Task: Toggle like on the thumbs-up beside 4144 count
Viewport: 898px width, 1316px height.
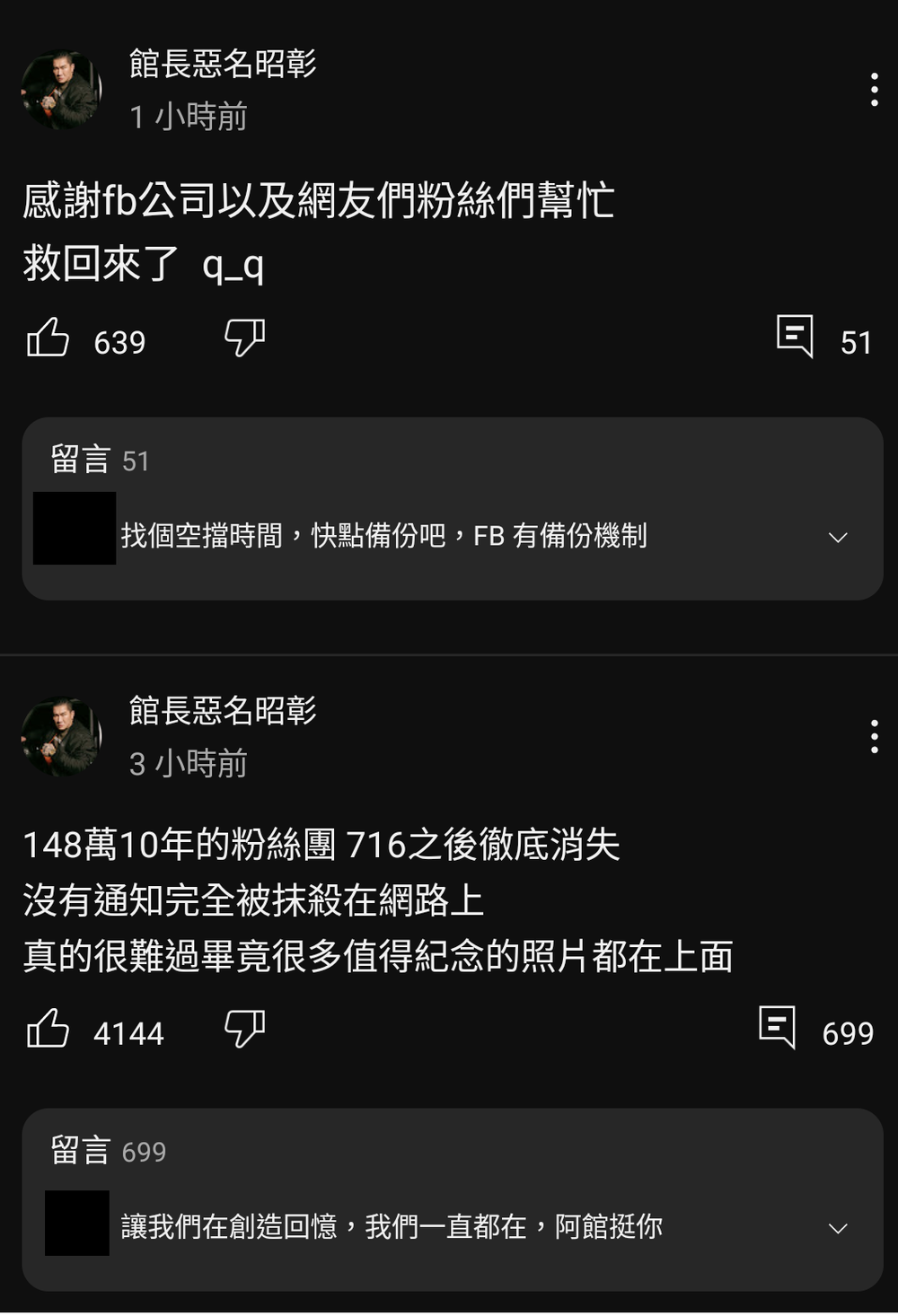Action: [x=50, y=1029]
